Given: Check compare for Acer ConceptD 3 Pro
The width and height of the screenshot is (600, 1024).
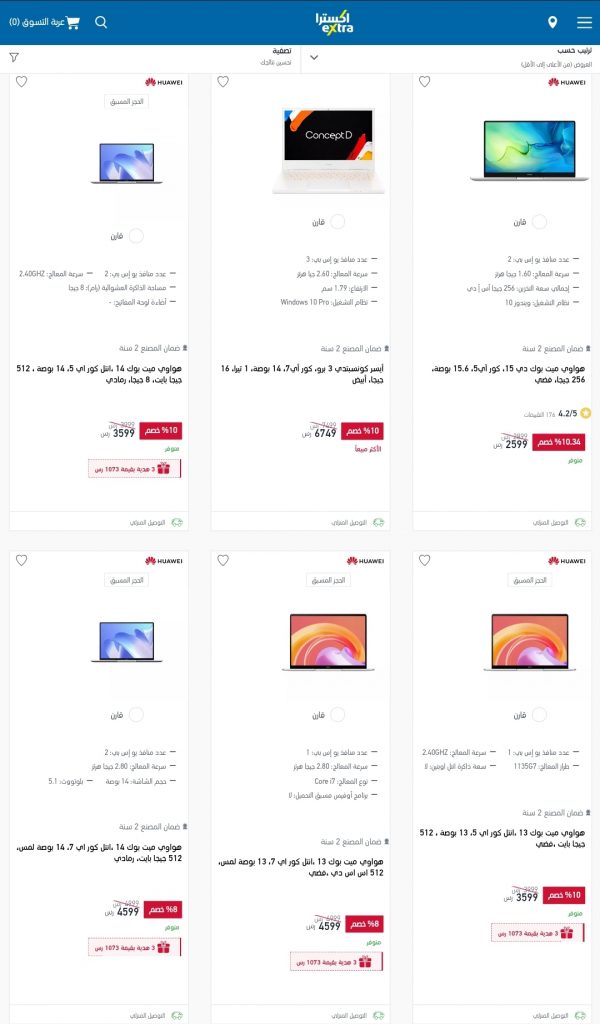Looking at the screenshot, I should tap(337, 222).
